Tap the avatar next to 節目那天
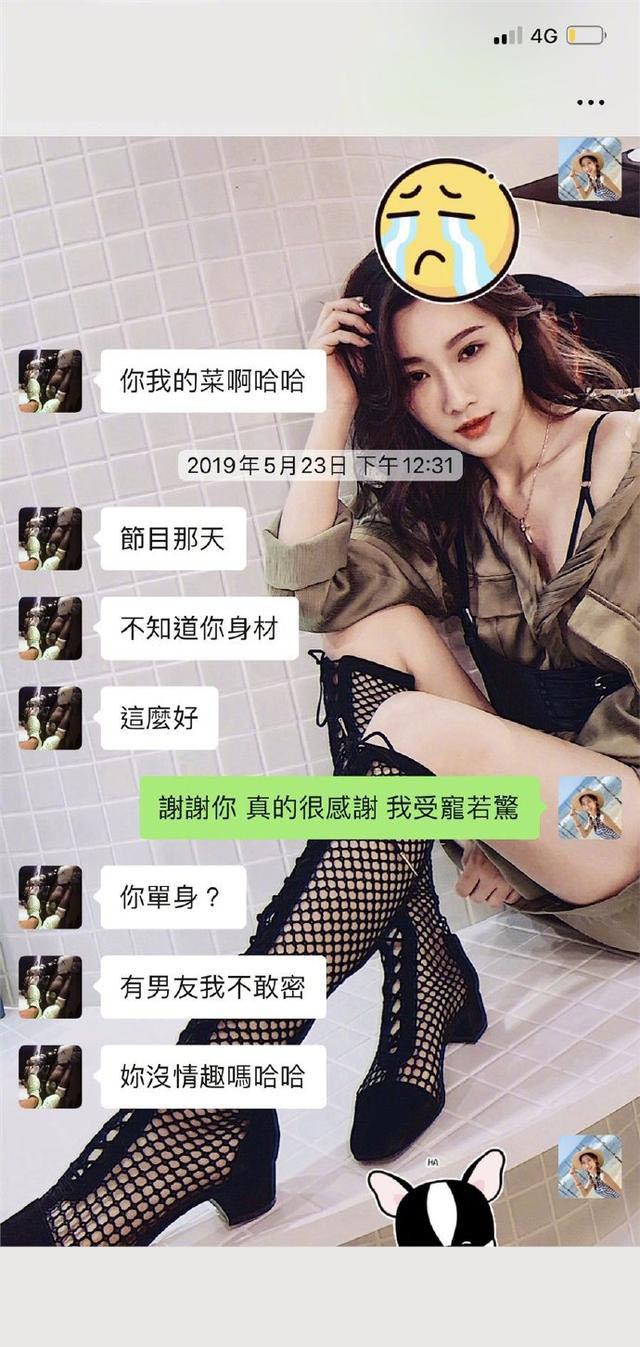This screenshot has width=640, height=1347. (50, 539)
